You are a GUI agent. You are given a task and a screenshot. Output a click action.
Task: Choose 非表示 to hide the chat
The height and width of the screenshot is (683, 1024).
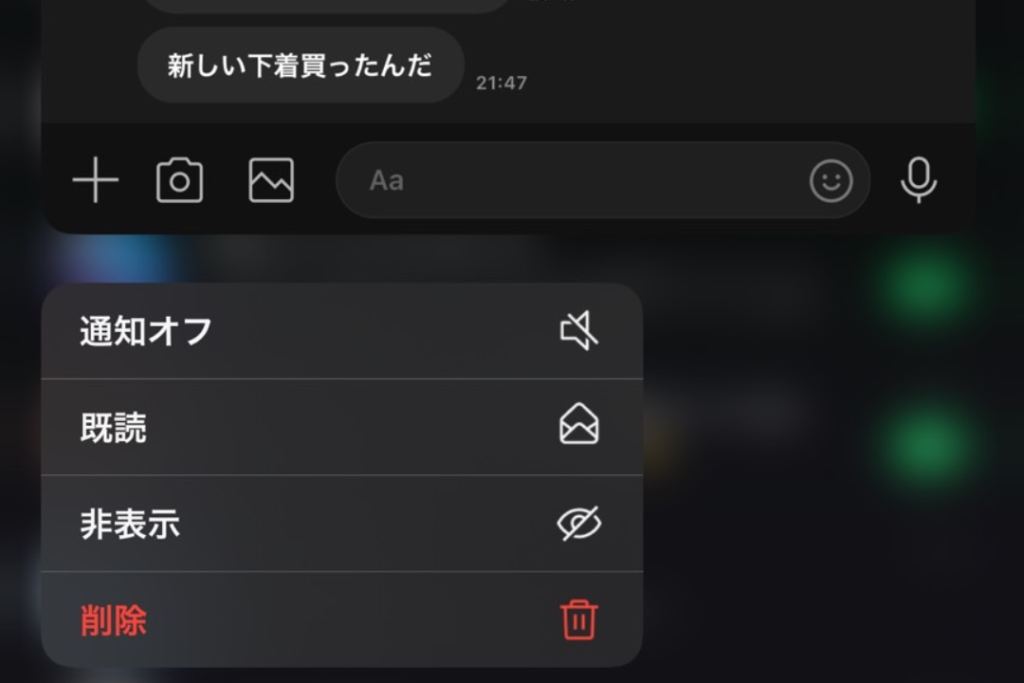(340, 524)
